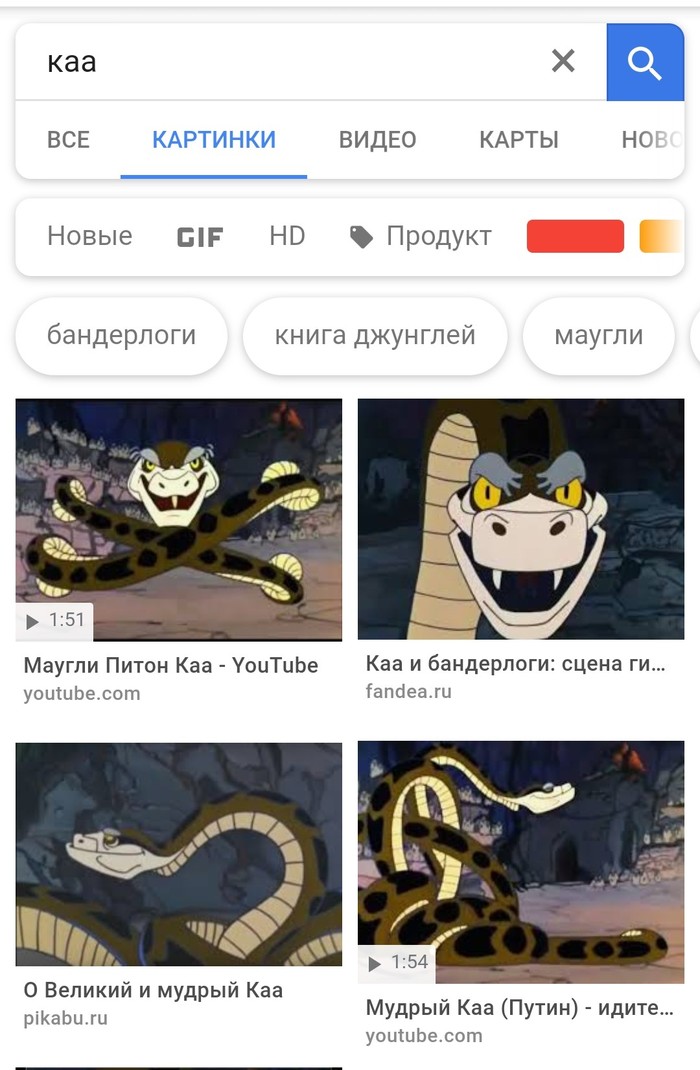Switch to the ВСЕ tab
Image resolution: width=700 pixels, height=1070 pixels.
coord(68,140)
